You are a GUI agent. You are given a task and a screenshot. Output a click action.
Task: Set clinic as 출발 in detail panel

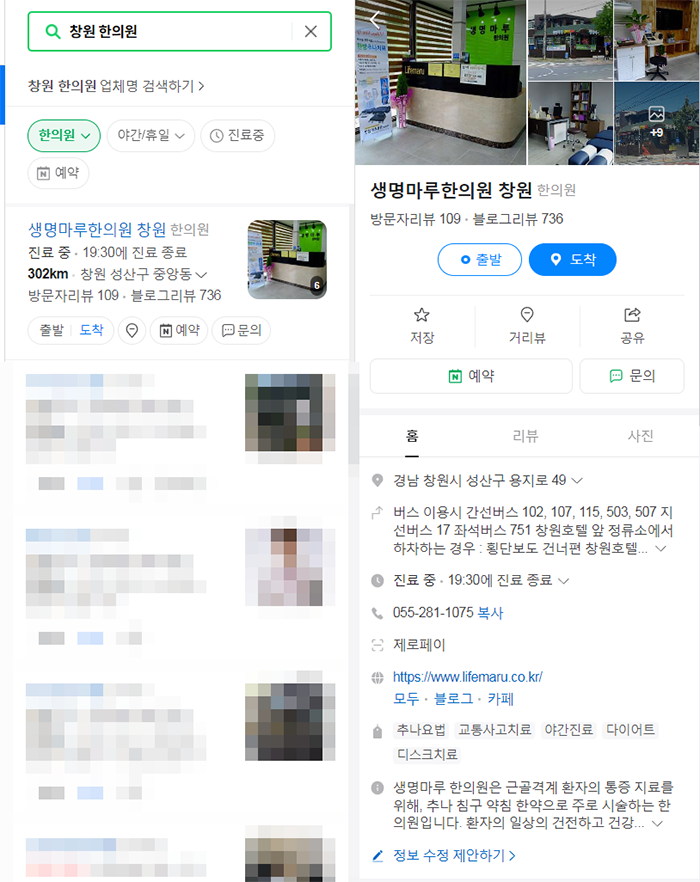point(479,260)
